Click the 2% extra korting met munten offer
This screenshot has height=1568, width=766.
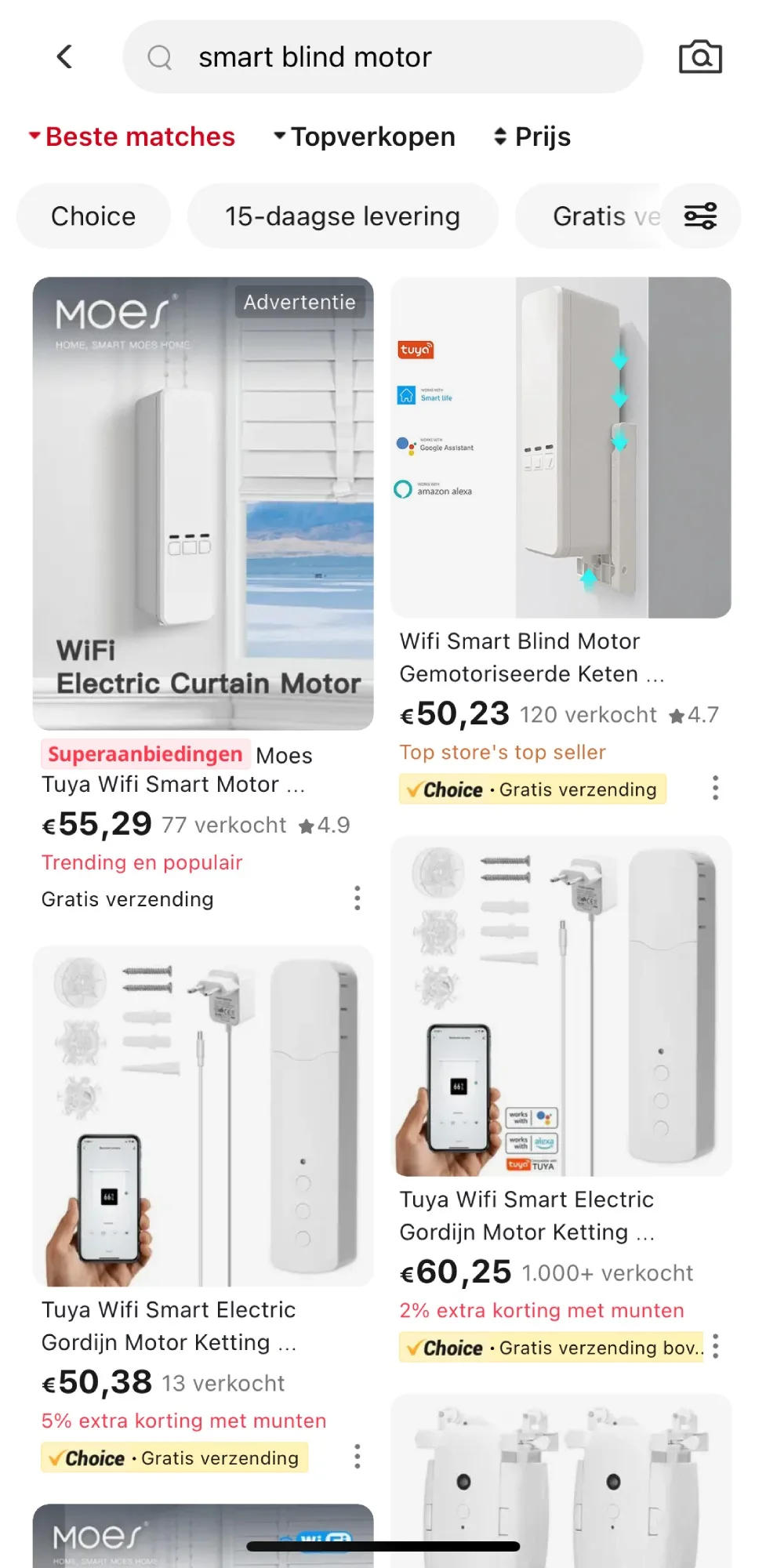point(539,1310)
